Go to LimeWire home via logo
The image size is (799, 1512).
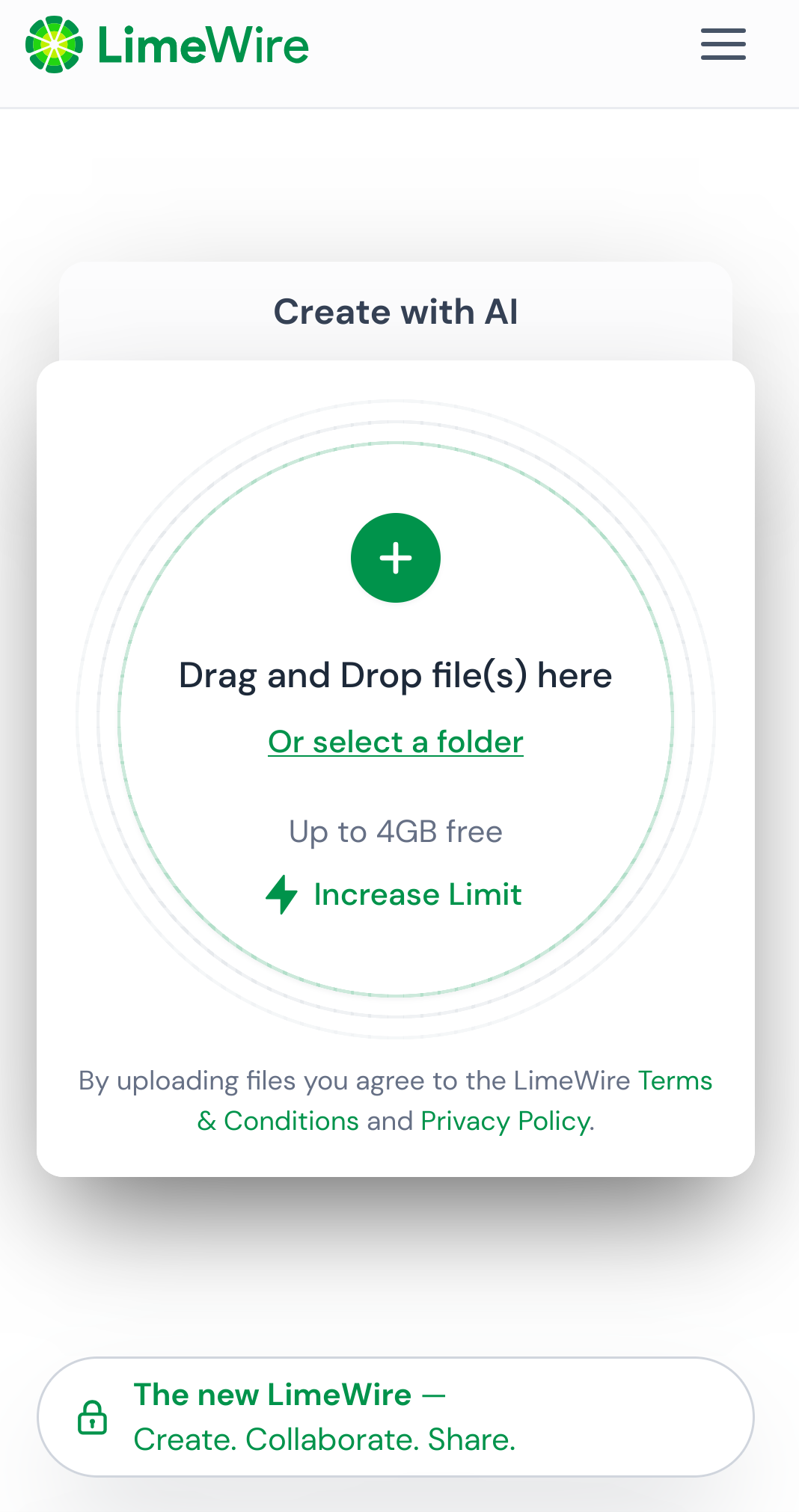point(167,45)
